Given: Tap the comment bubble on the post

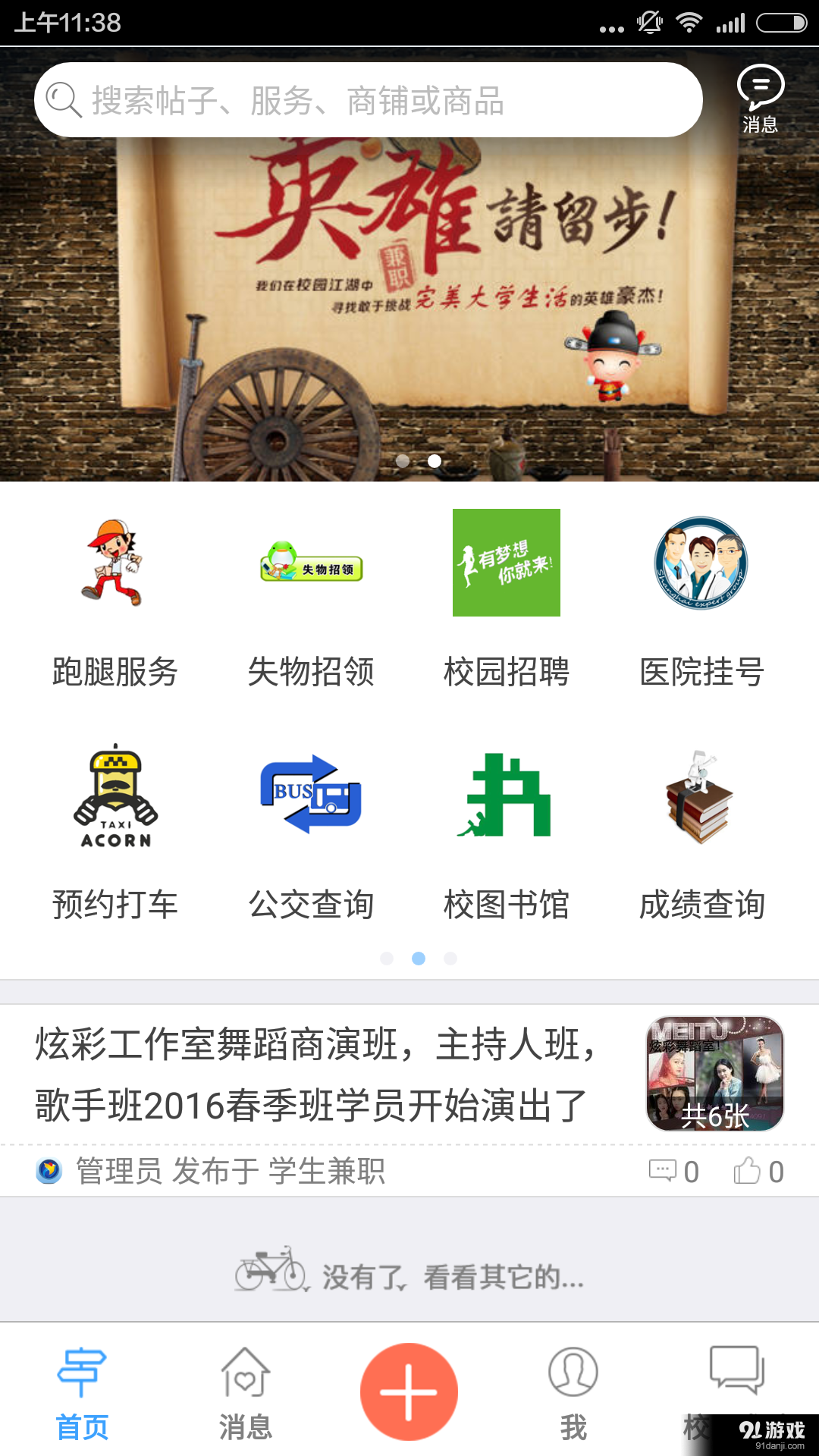Looking at the screenshot, I should [x=664, y=1170].
